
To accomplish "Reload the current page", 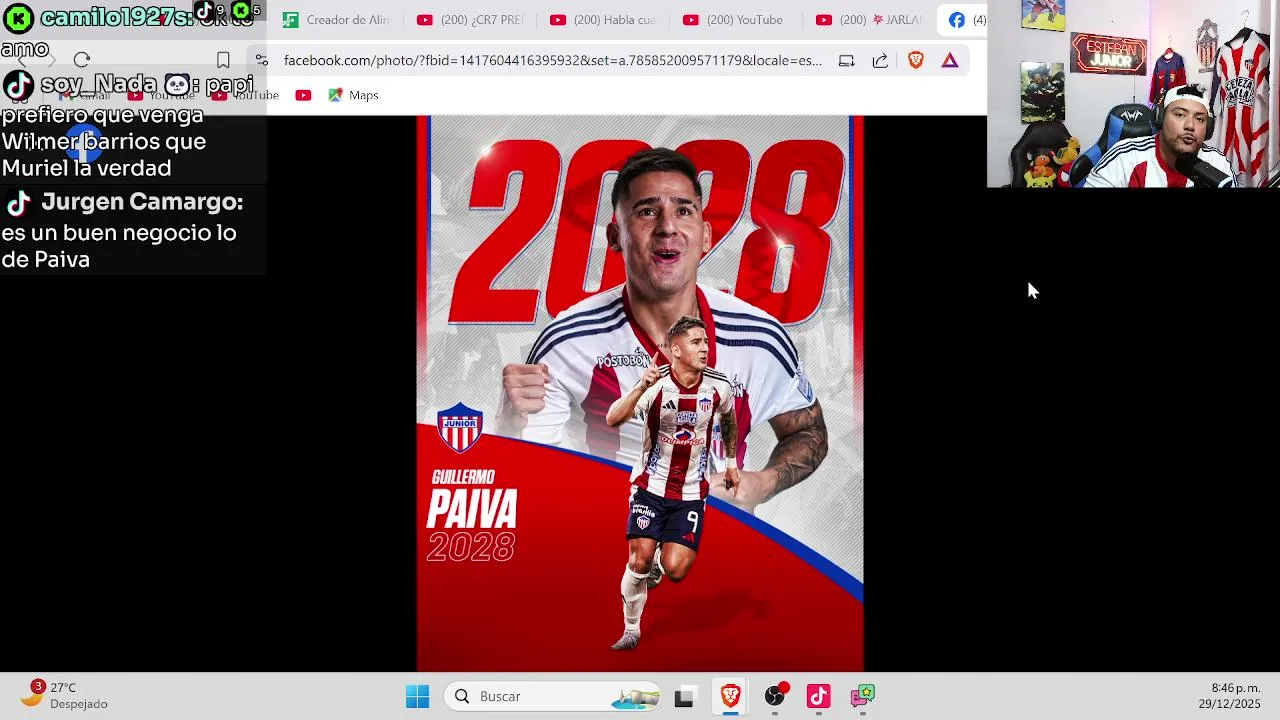I will [x=82, y=61].
